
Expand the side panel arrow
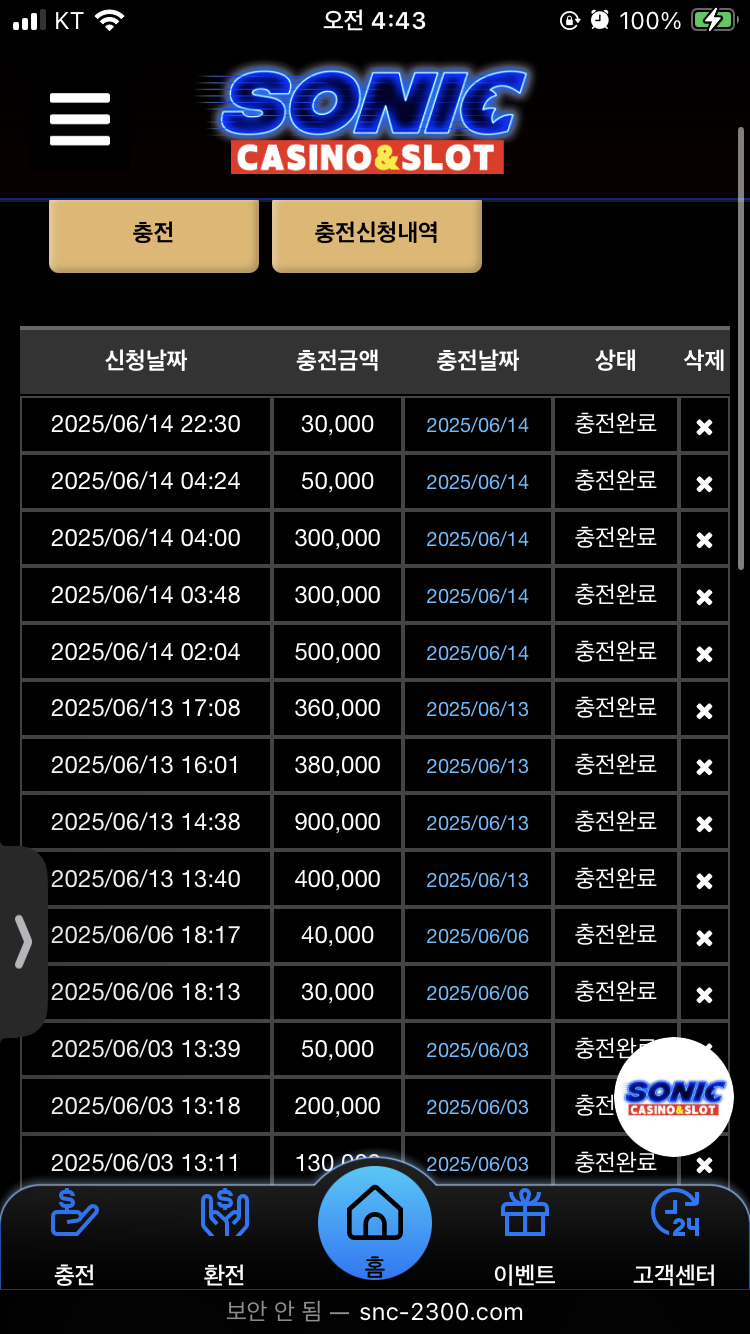23,942
